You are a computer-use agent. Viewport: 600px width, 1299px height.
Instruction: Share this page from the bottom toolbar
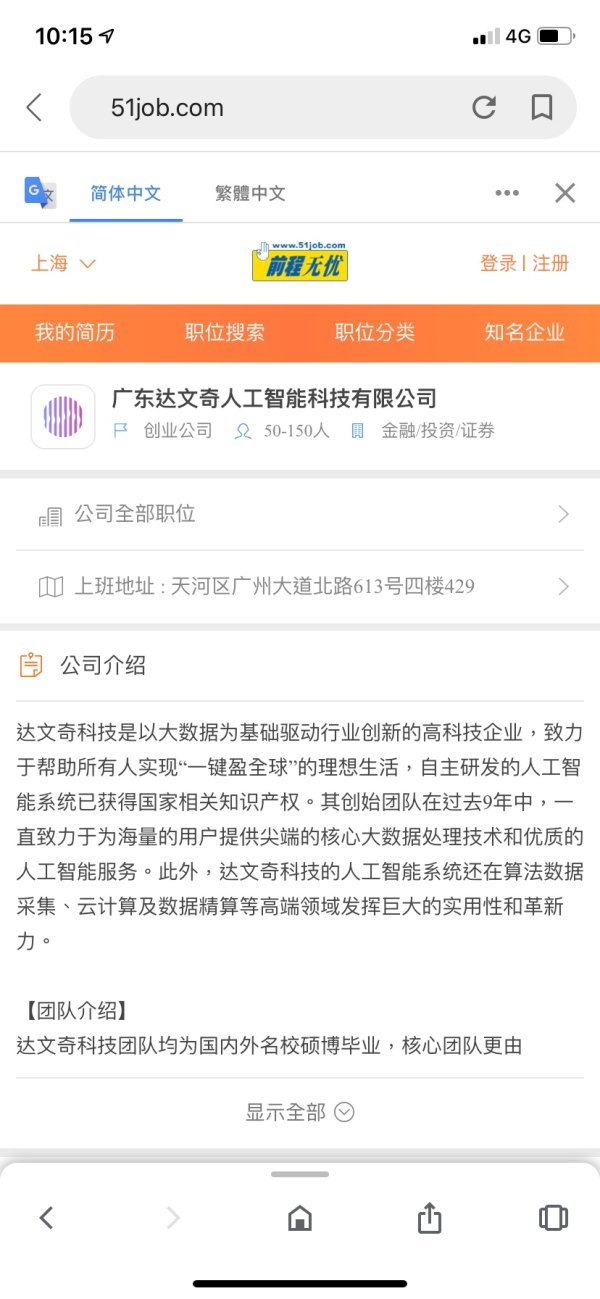[x=429, y=1217]
